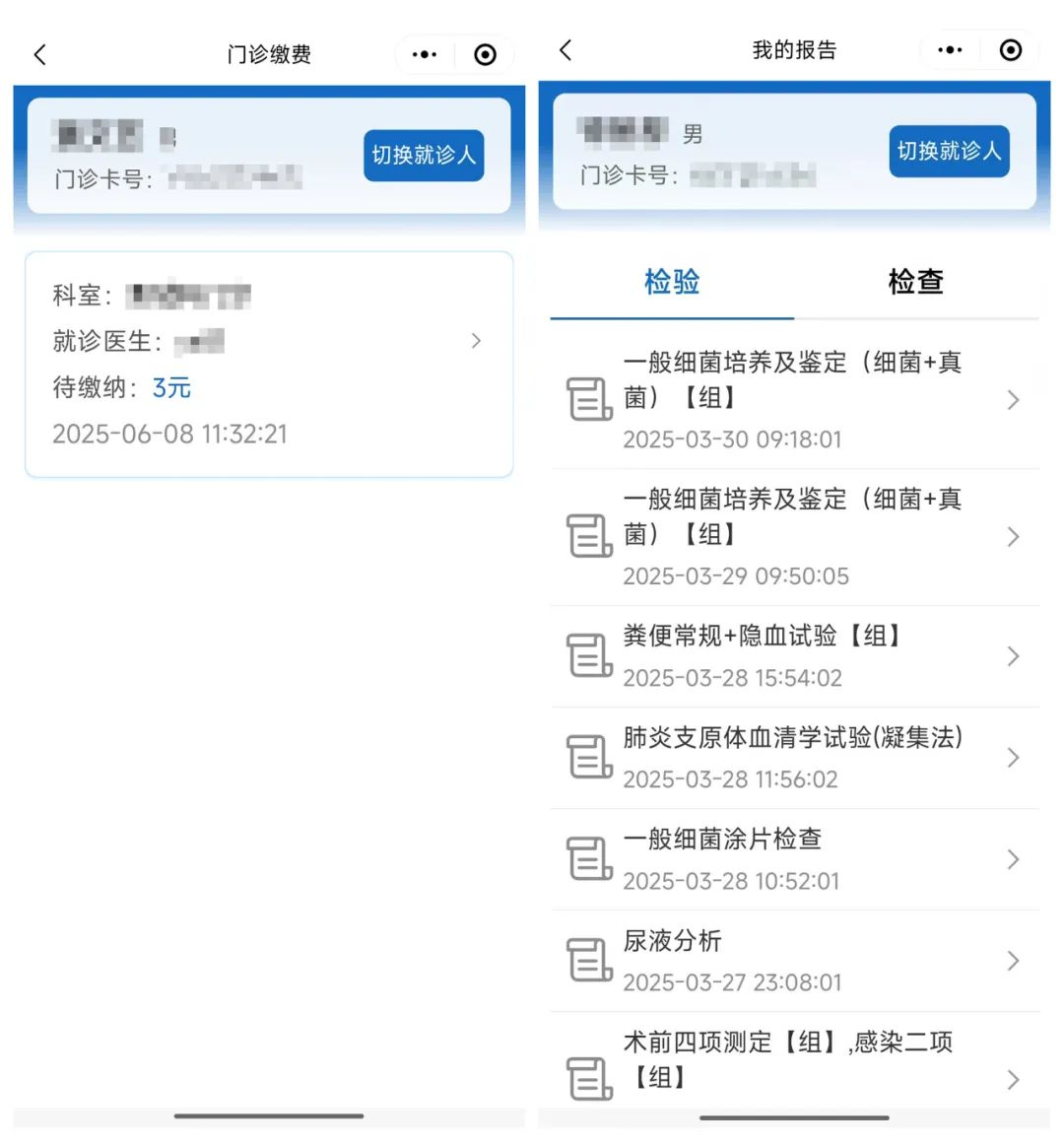The image size is (1064, 1147).
Task: Open the 术前四项测定 report
Action: (x=794, y=1064)
